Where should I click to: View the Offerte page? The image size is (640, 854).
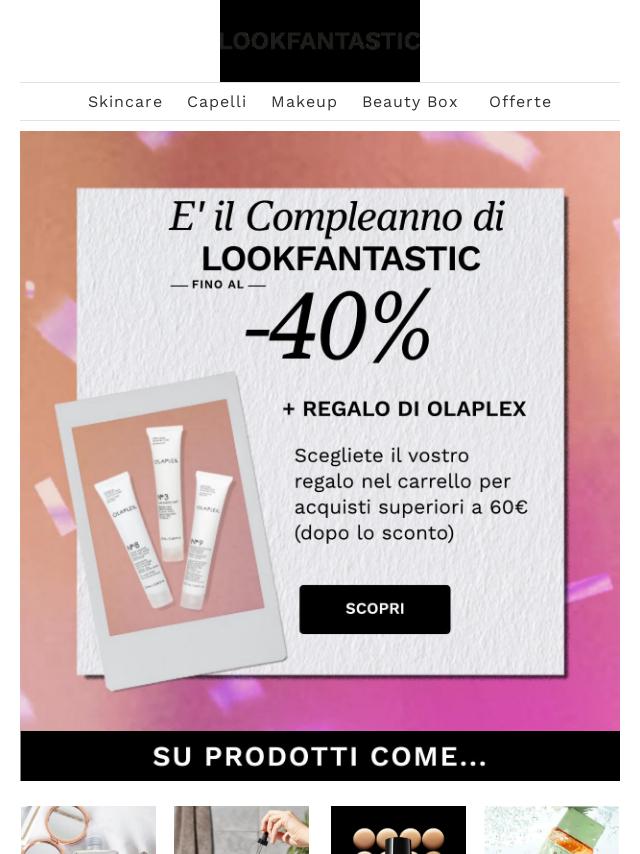tap(520, 102)
